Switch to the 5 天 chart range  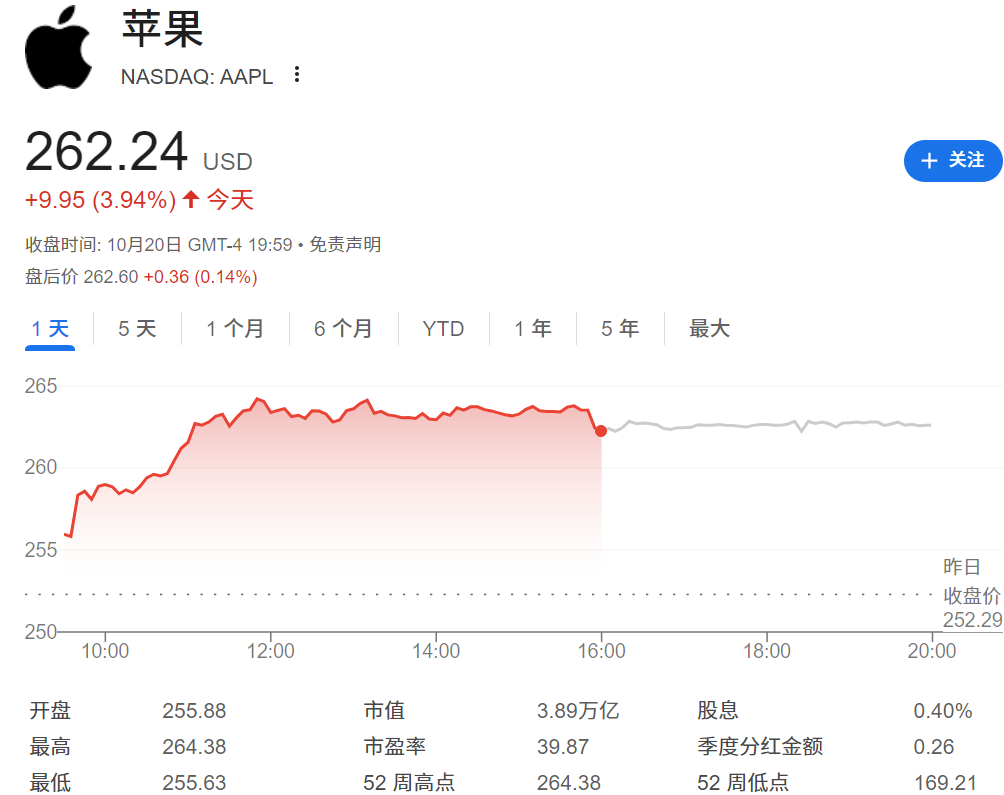137,328
